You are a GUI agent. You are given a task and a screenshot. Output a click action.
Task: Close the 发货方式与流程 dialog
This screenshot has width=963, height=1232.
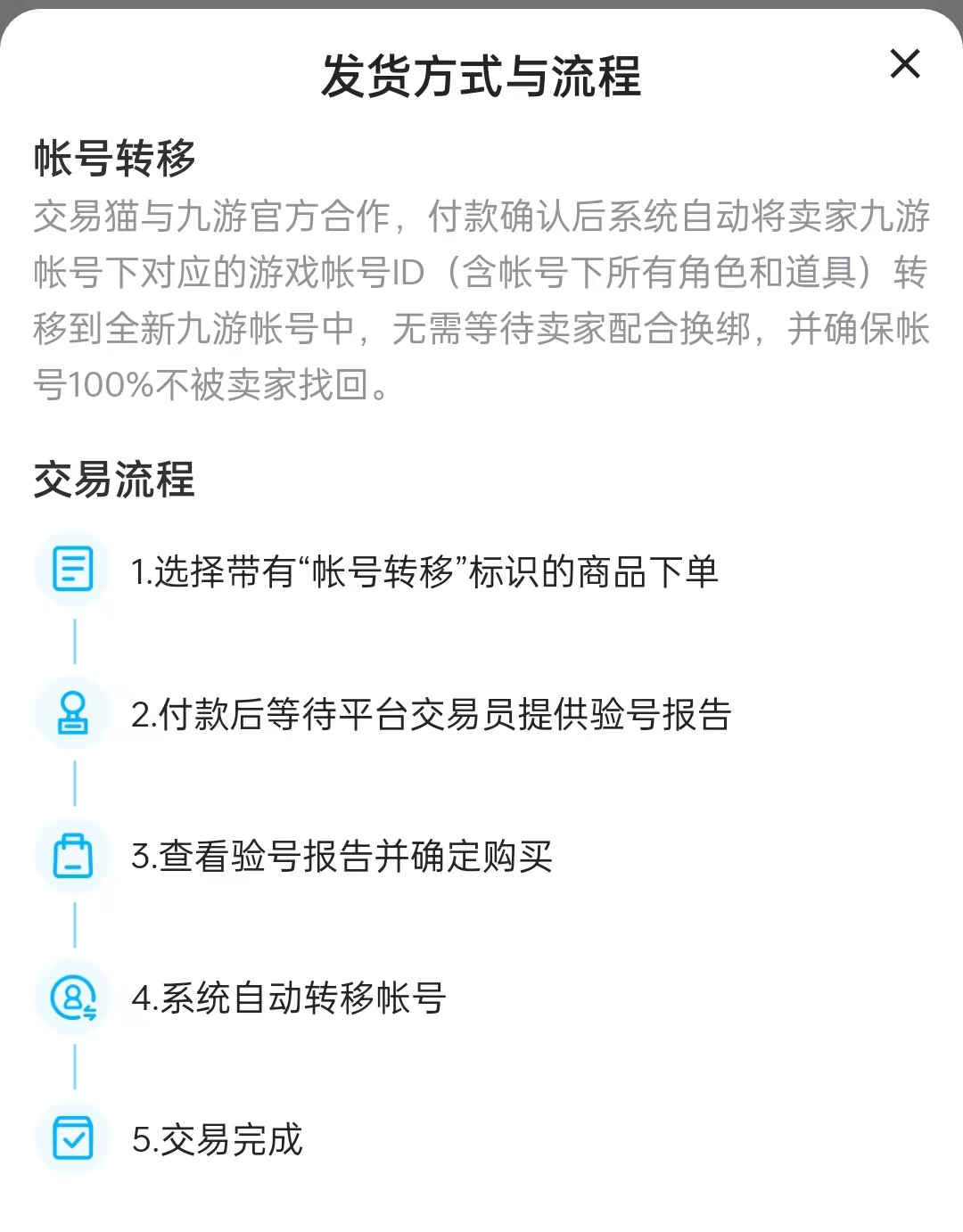[904, 64]
